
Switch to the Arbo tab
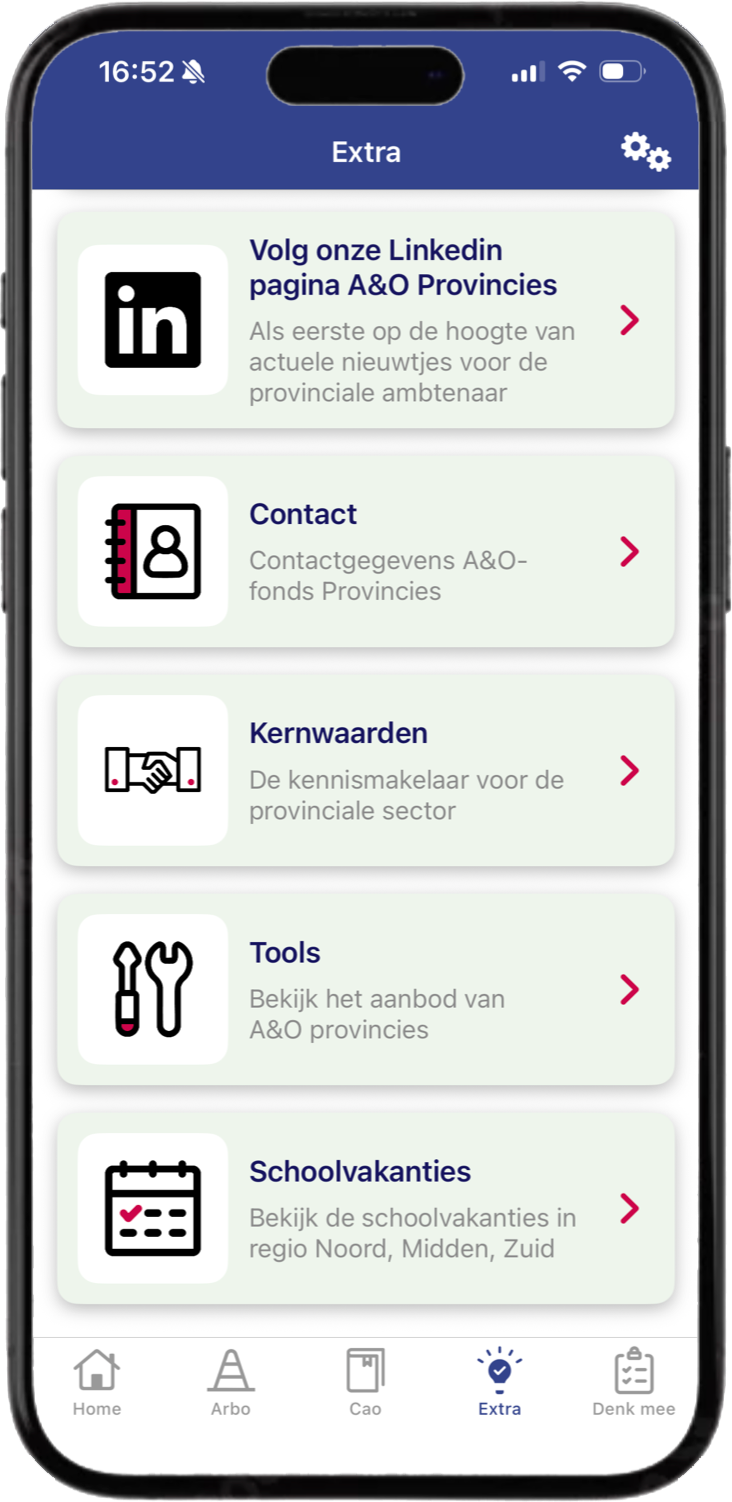click(x=231, y=1383)
